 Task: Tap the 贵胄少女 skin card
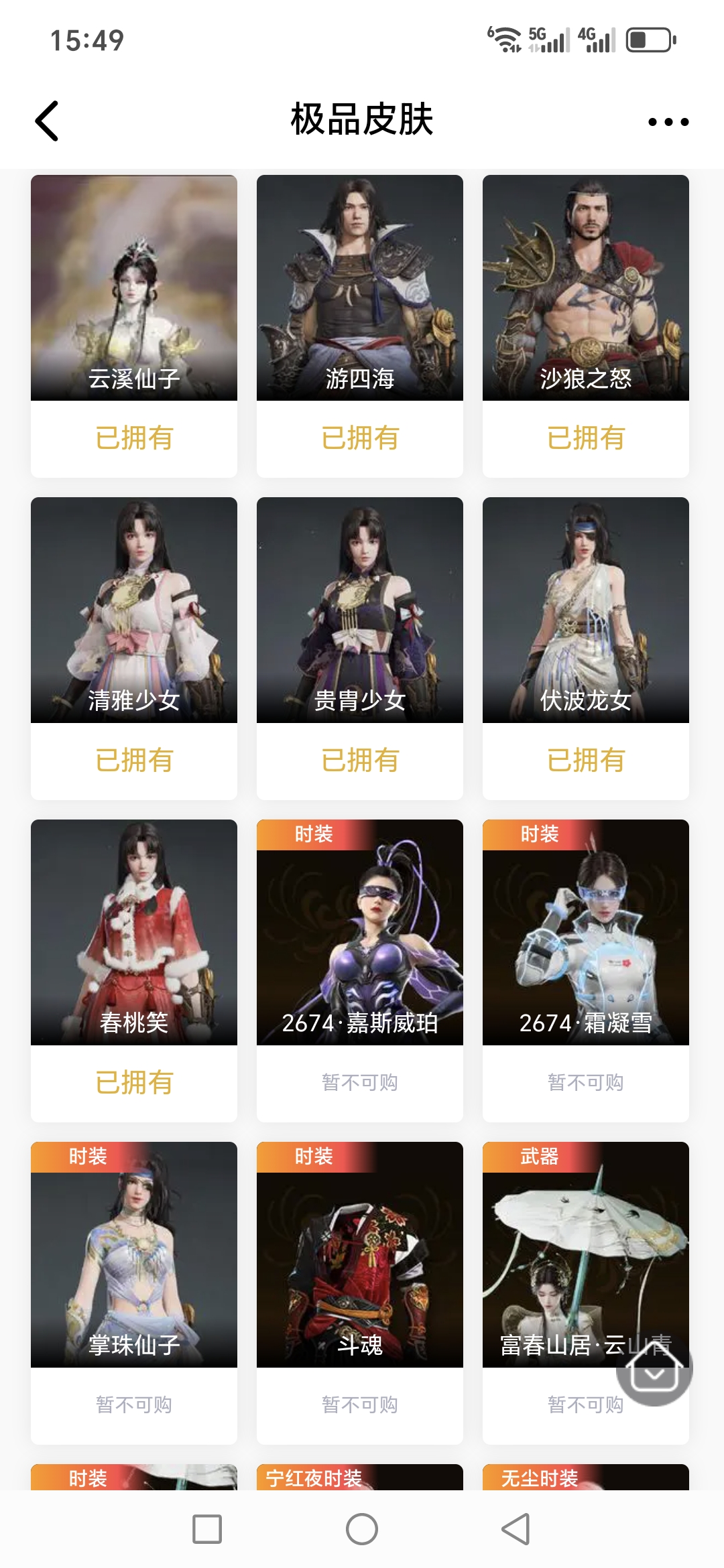click(360, 610)
